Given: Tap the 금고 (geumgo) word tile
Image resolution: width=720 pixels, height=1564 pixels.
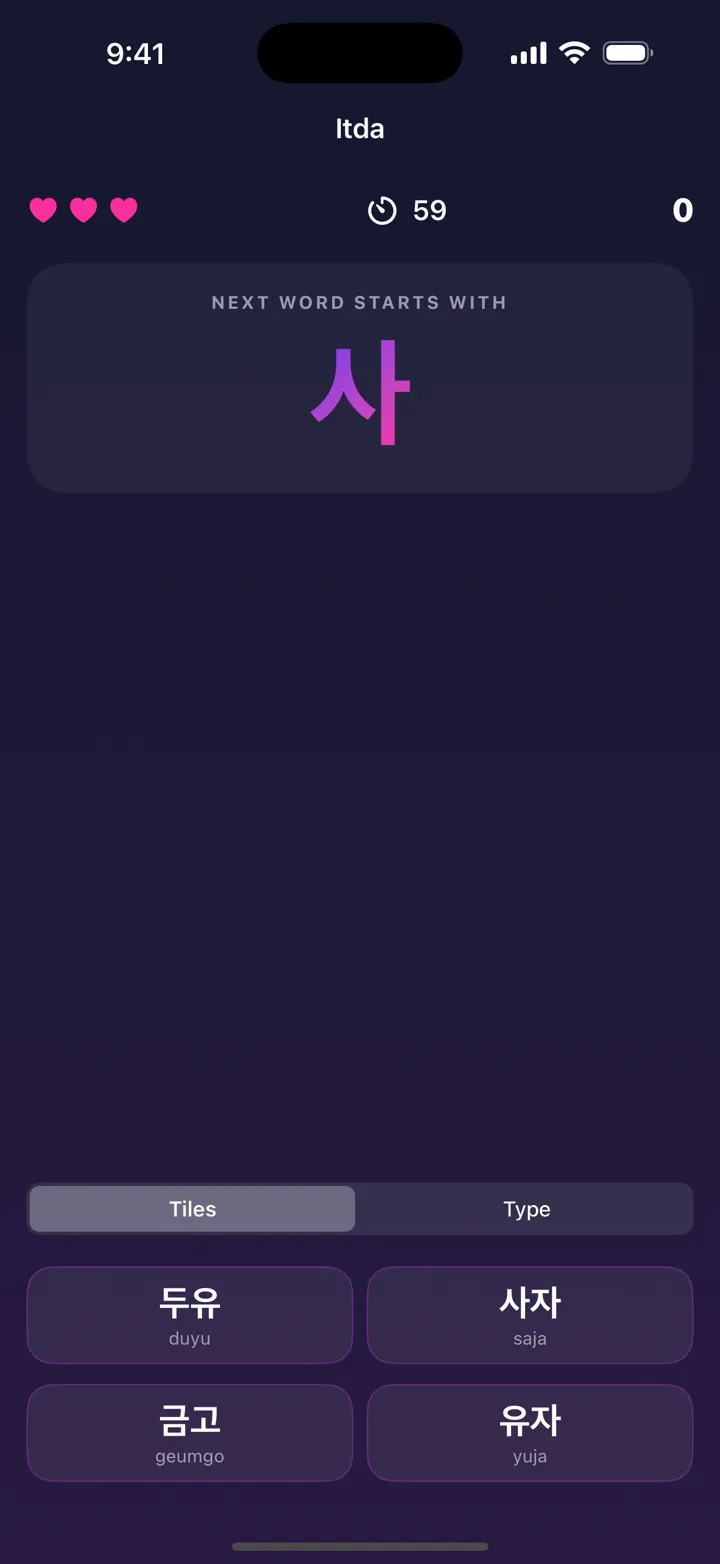Looking at the screenshot, I should (190, 1433).
